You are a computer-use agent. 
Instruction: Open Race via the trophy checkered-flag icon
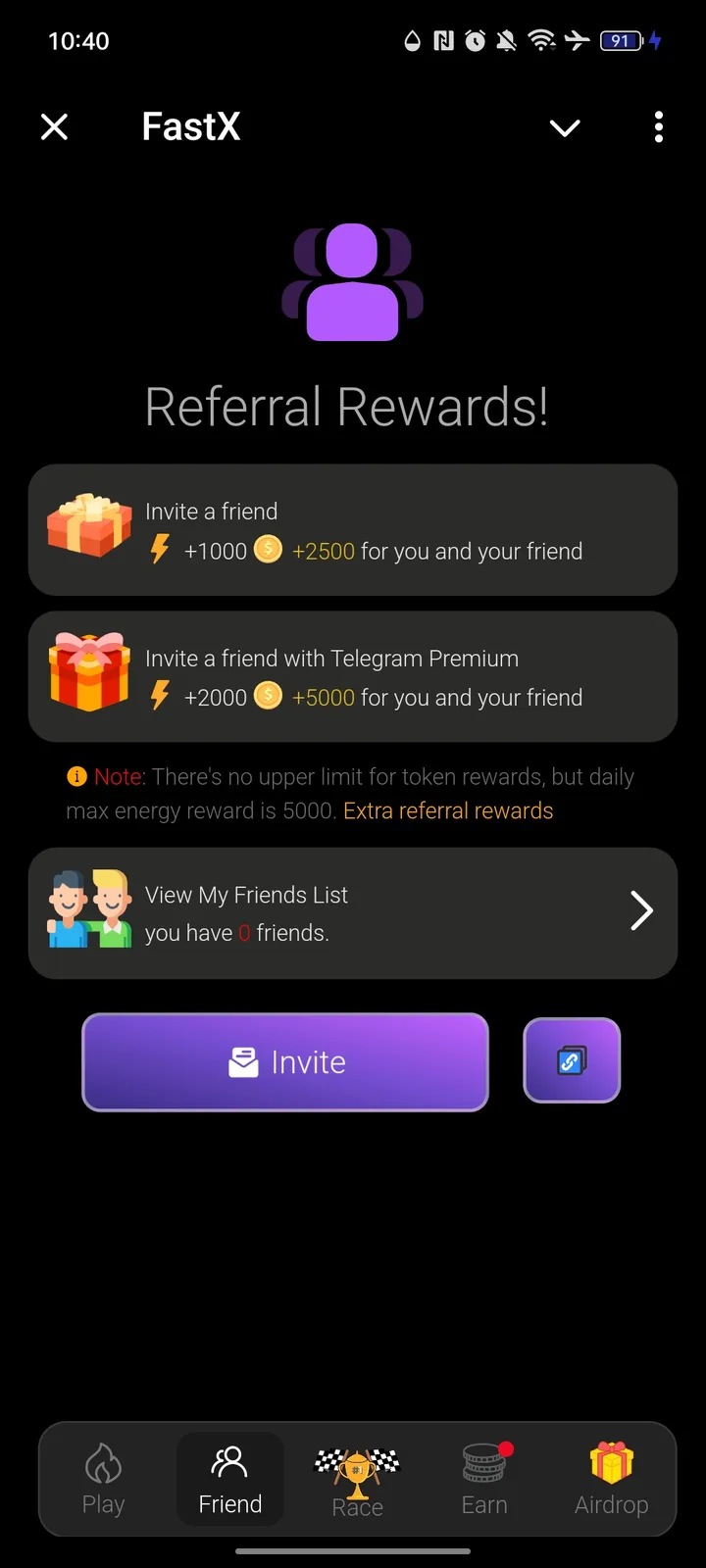[357, 1467]
